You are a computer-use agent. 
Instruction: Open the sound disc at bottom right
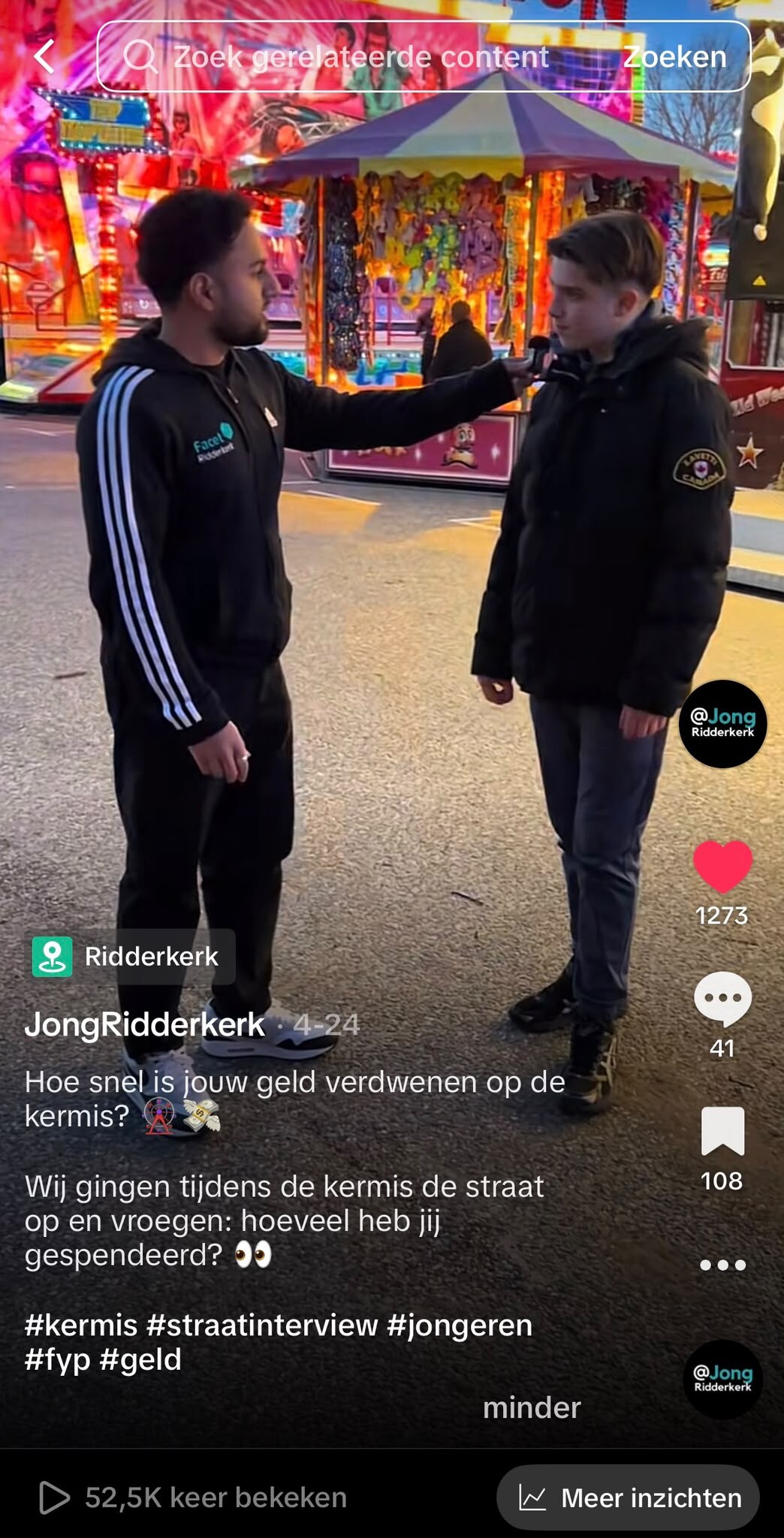pyautogui.click(x=722, y=1379)
